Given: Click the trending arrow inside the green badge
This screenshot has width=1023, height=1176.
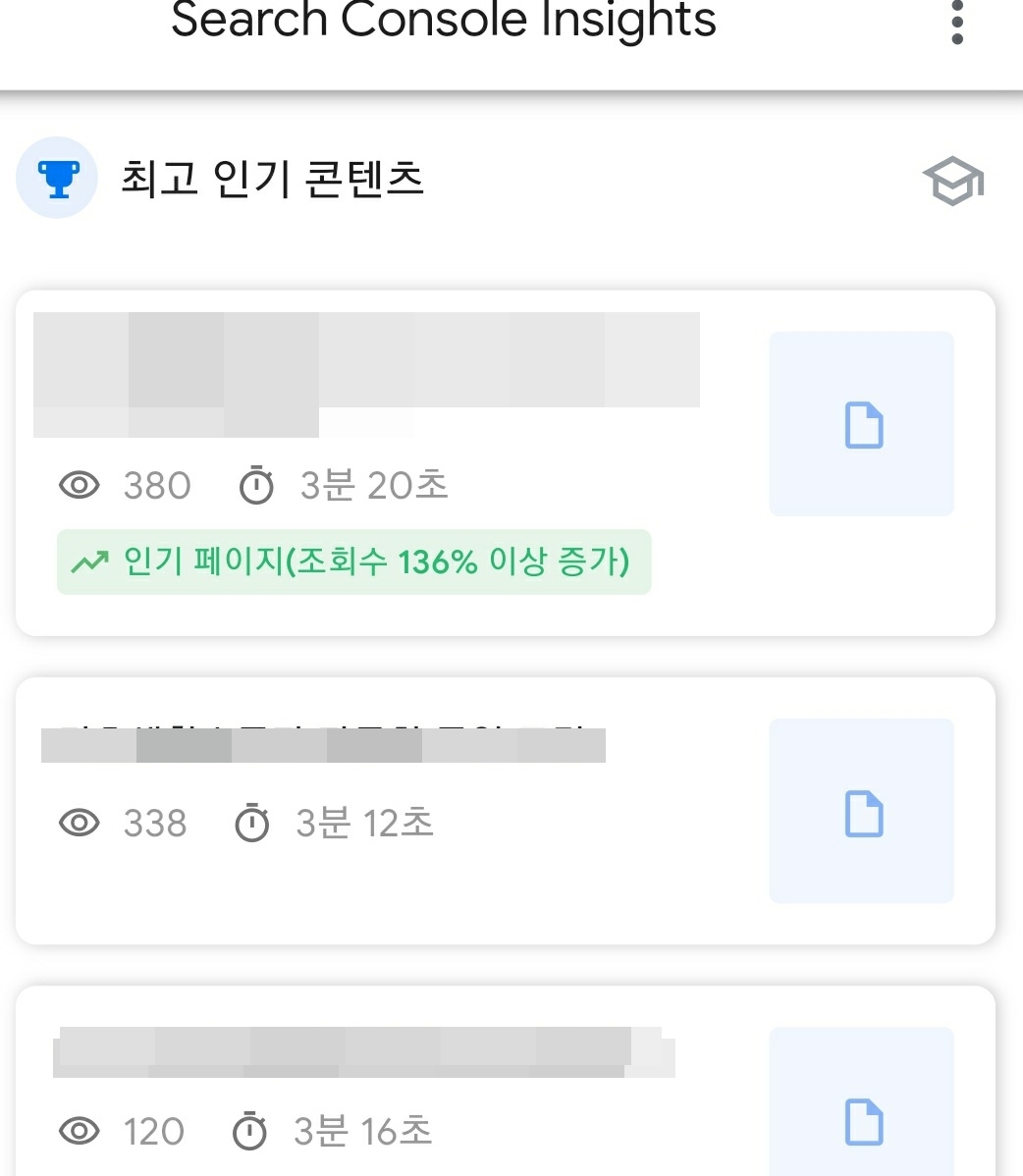Looking at the screenshot, I should pos(89,561).
